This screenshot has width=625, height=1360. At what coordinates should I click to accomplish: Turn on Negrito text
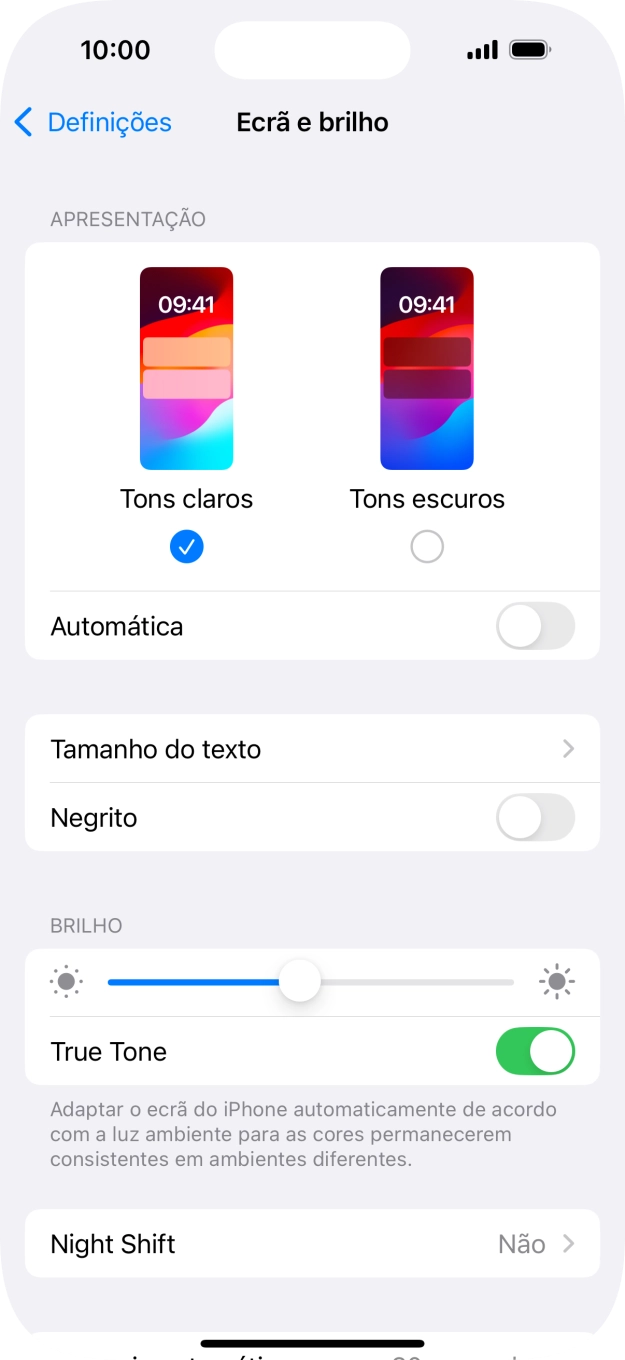(x=535, y=818)
